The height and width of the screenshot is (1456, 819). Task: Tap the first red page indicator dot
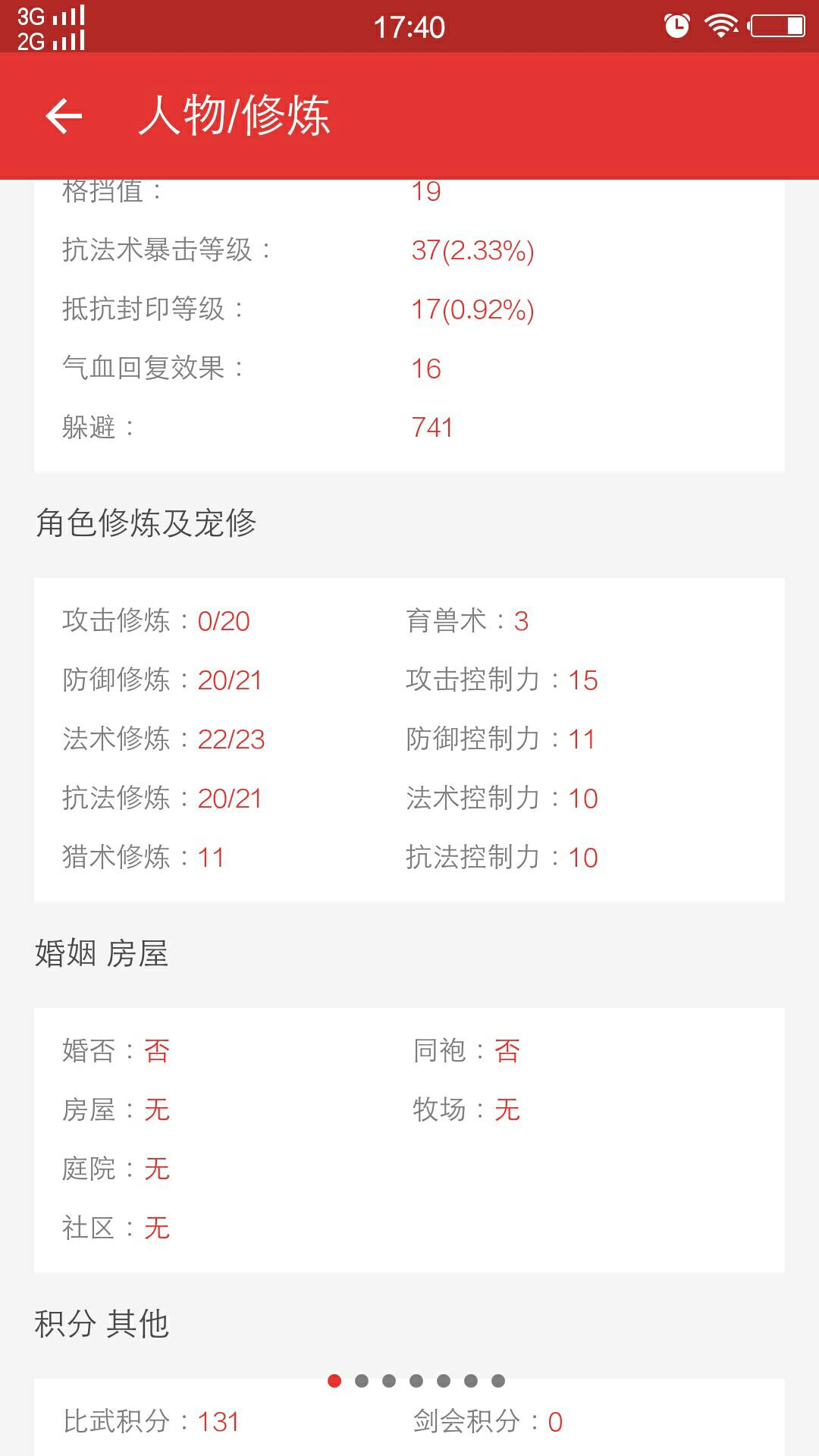334,1381
